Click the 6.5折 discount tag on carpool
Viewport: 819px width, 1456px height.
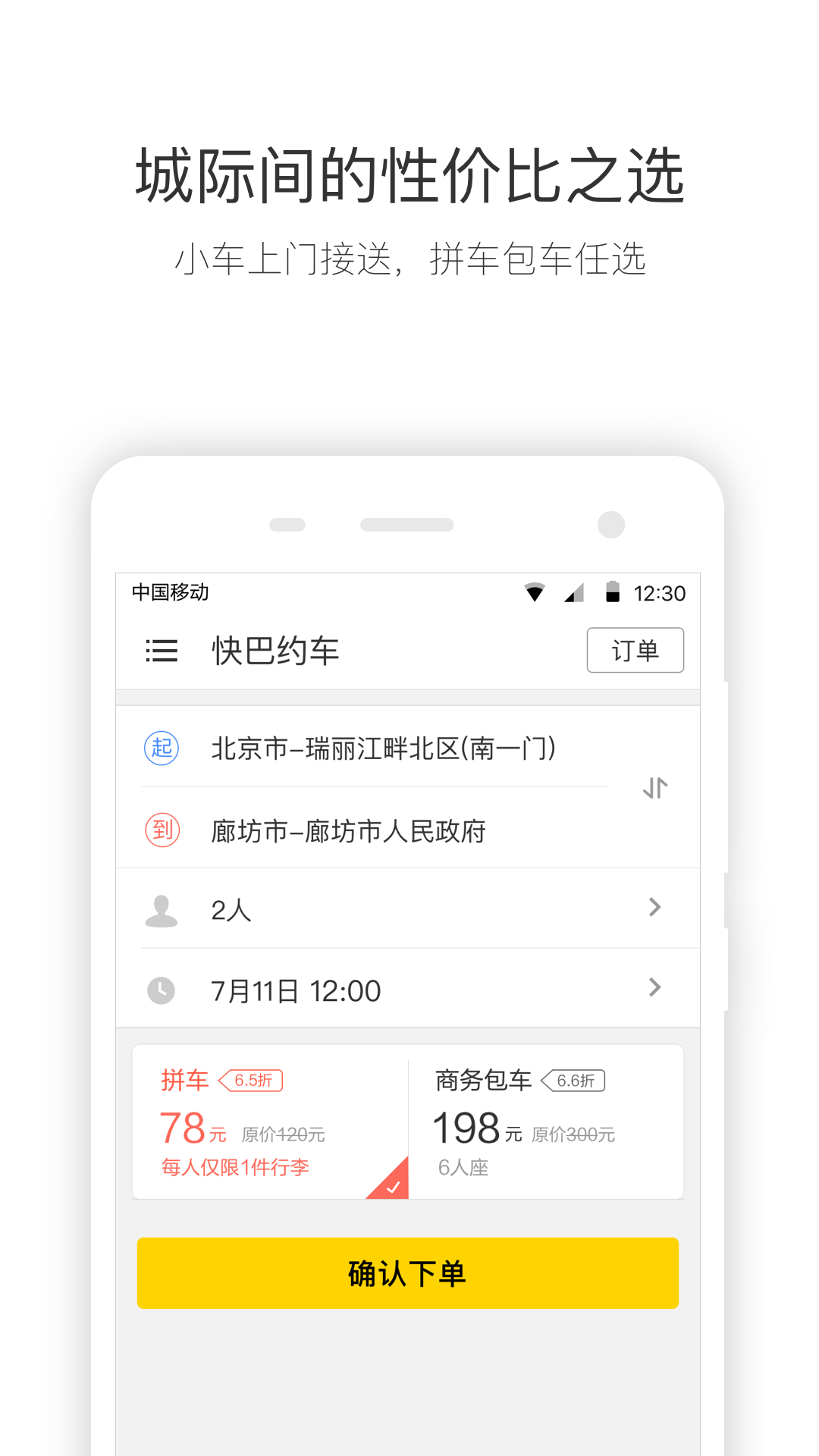pyautogui.click(x=253, y=1081)
